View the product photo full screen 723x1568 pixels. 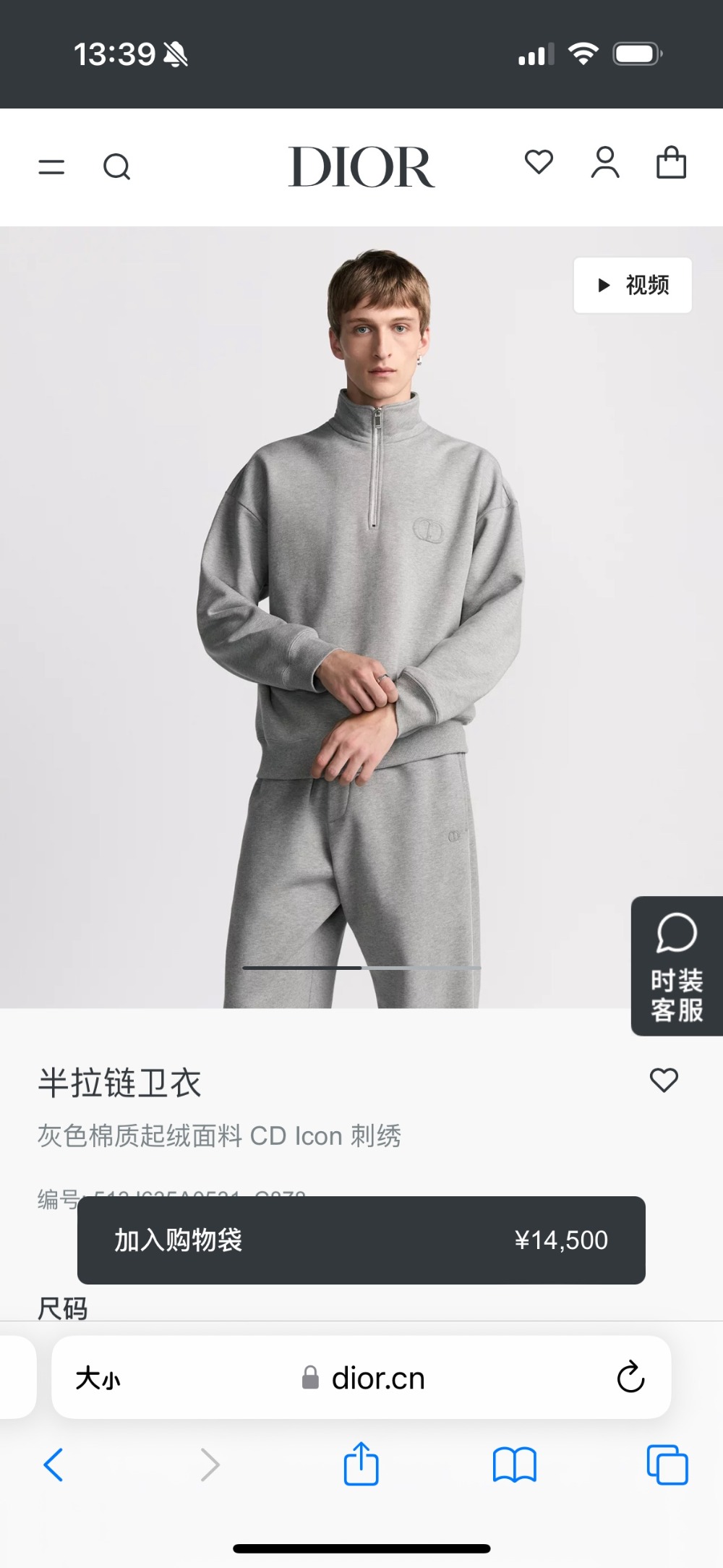[x=361, y=615]
